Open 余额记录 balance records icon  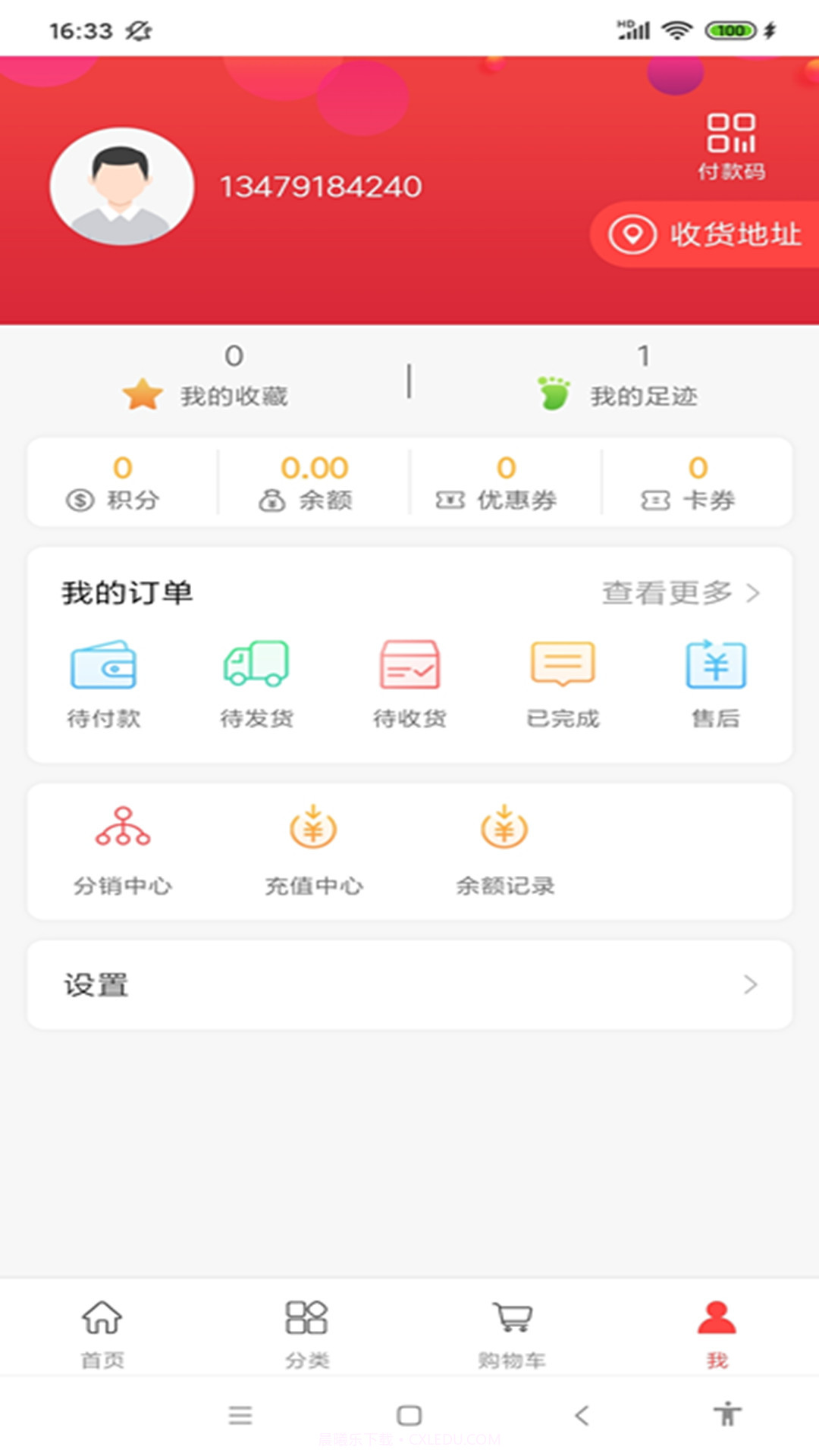(504, 830)
